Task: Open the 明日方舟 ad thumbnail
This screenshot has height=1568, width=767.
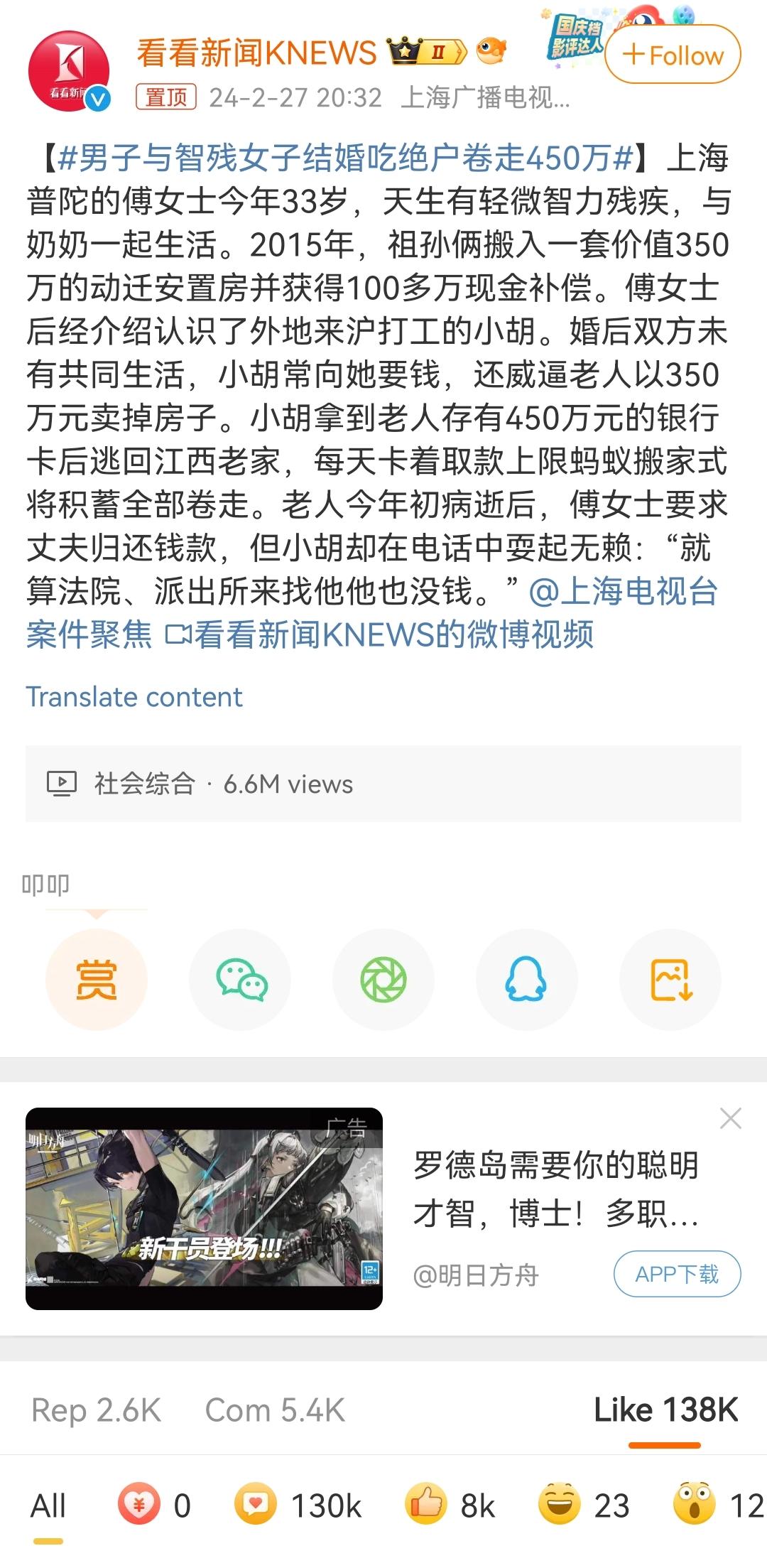Action: coord(204,1208)
